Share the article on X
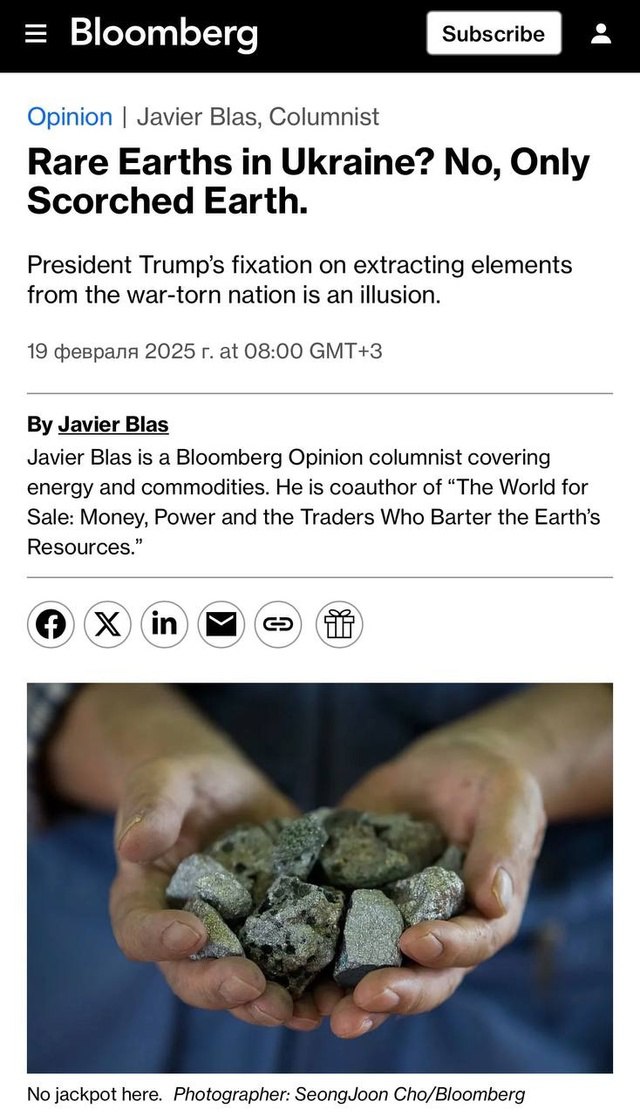The image size is (640, 1115). (x=107, y=625)
